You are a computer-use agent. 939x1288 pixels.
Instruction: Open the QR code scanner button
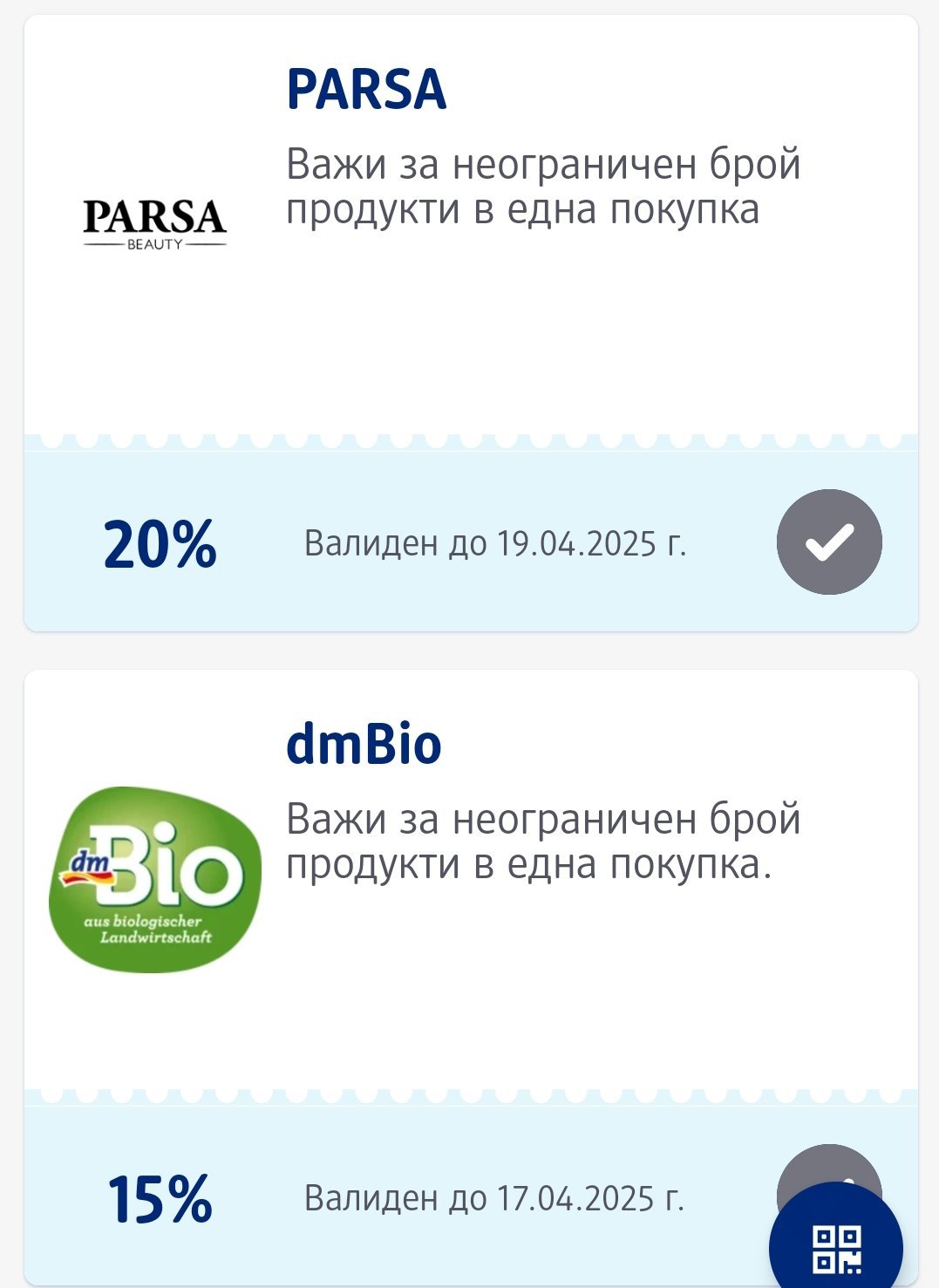pyautogui.click(x=837, y=1249)
